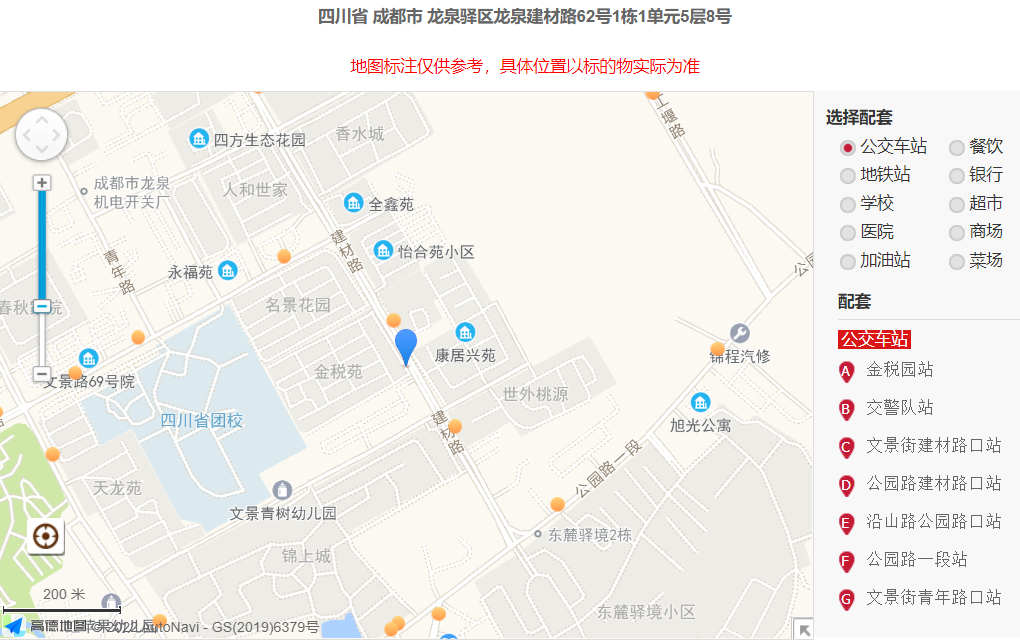Open 沿山路公园路口站 result
The image size is (1020, 644).
933,522
